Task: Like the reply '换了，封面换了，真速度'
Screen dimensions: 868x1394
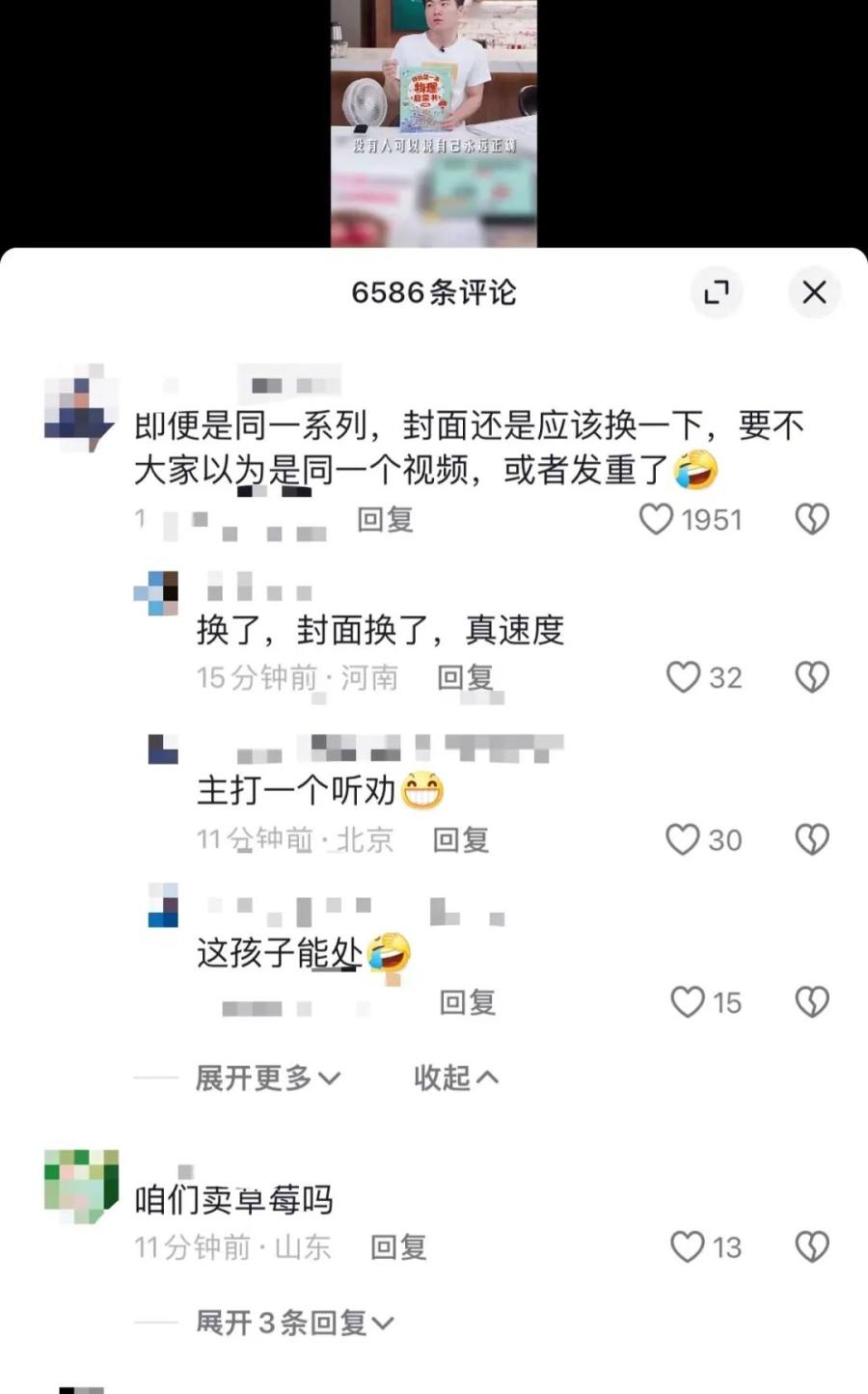Action: [x=683, y=677]
